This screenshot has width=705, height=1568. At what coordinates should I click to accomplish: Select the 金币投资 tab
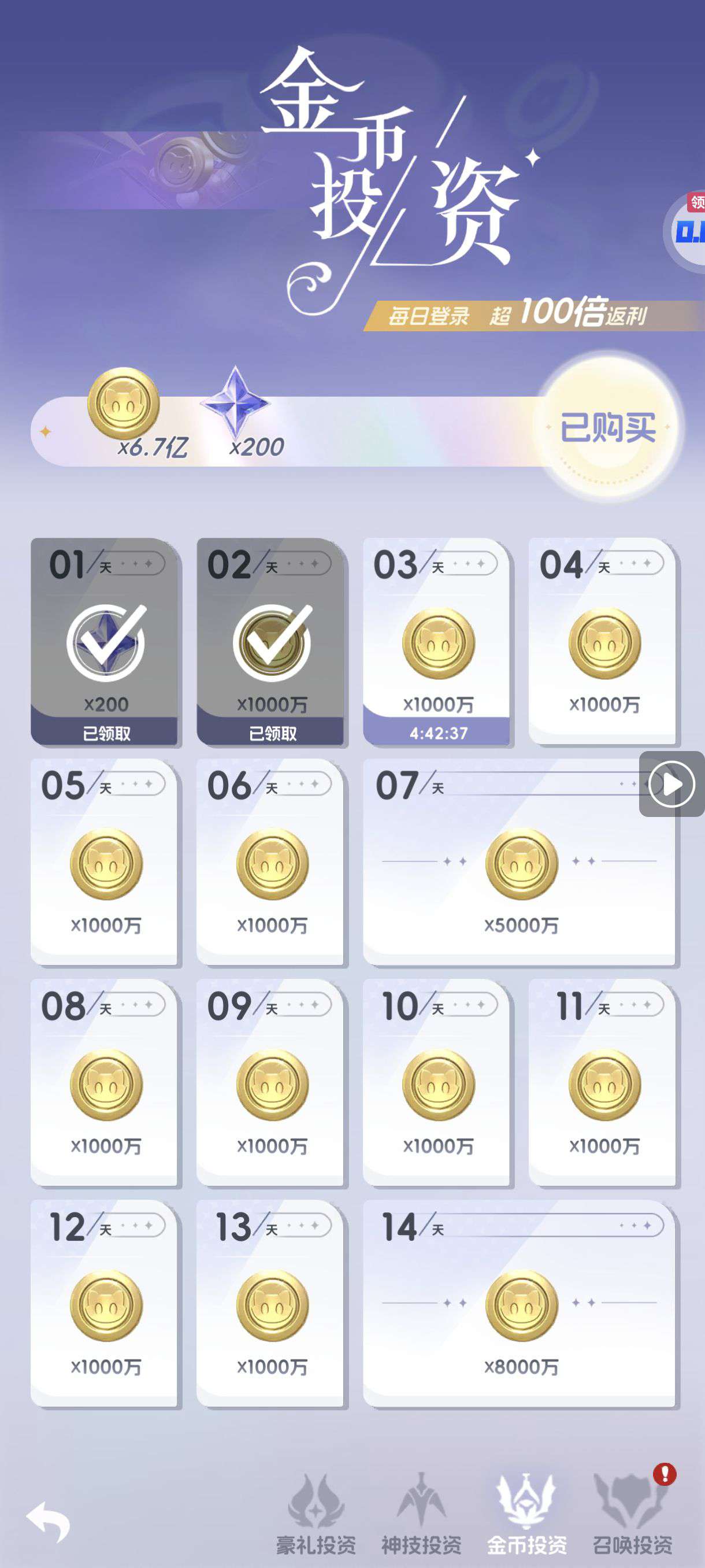point(526,1513)
